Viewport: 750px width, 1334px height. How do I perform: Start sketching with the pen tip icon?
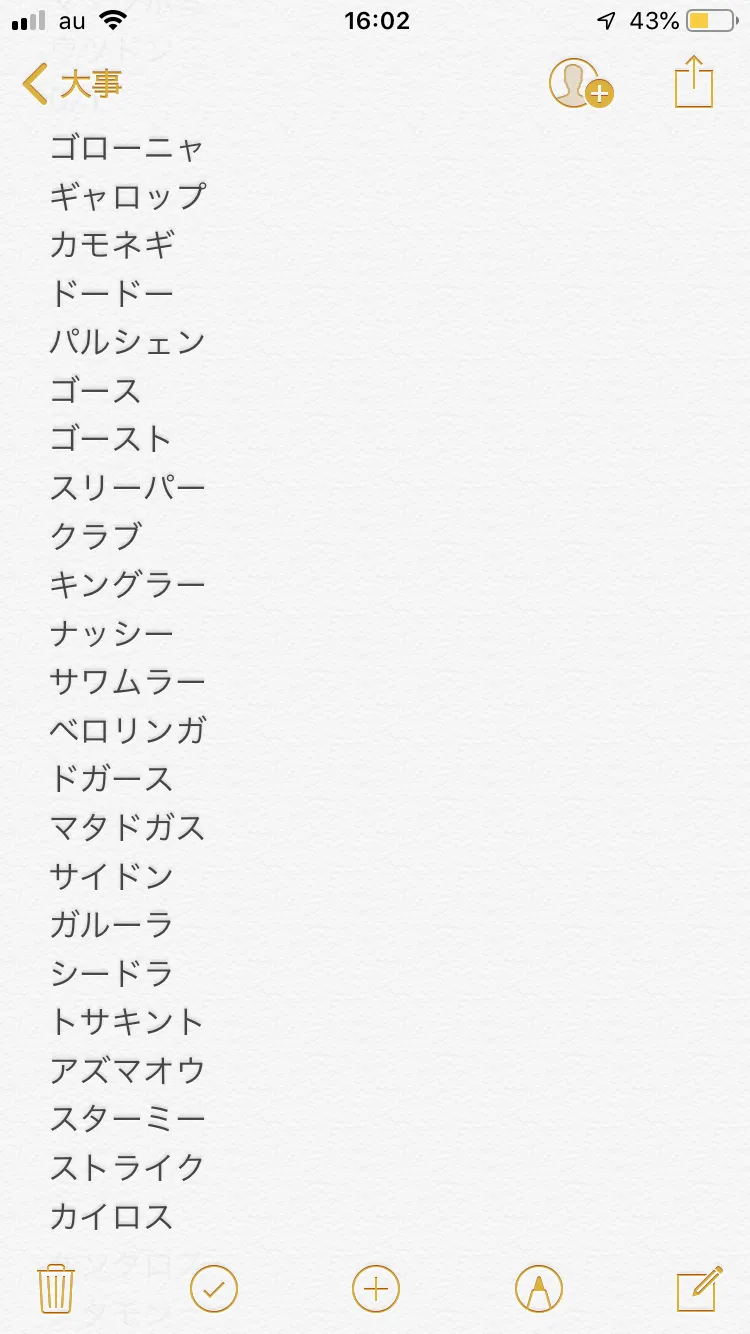[539, 1288]
